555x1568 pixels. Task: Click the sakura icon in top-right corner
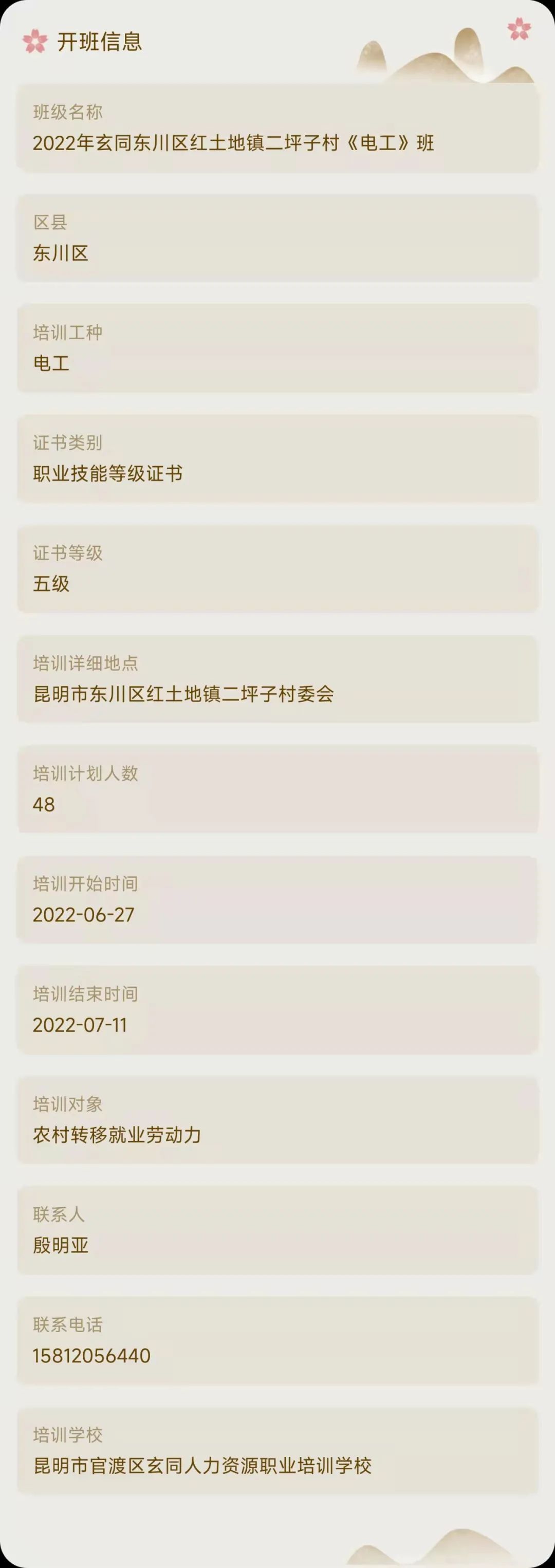519,29
